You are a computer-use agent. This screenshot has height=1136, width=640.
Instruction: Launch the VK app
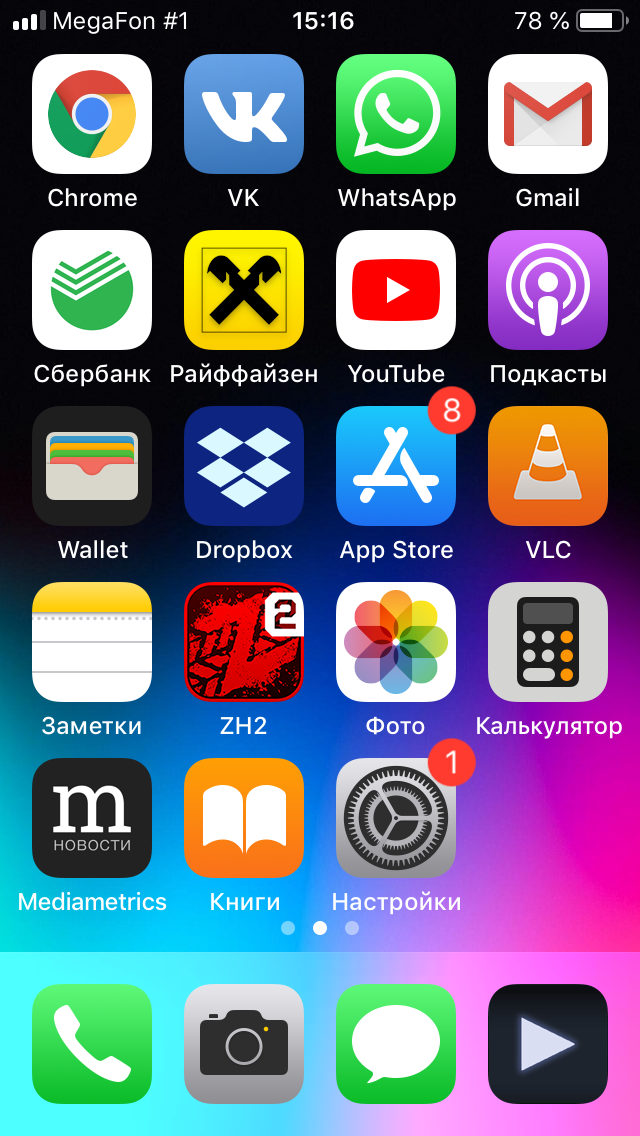tap(244, 114)
